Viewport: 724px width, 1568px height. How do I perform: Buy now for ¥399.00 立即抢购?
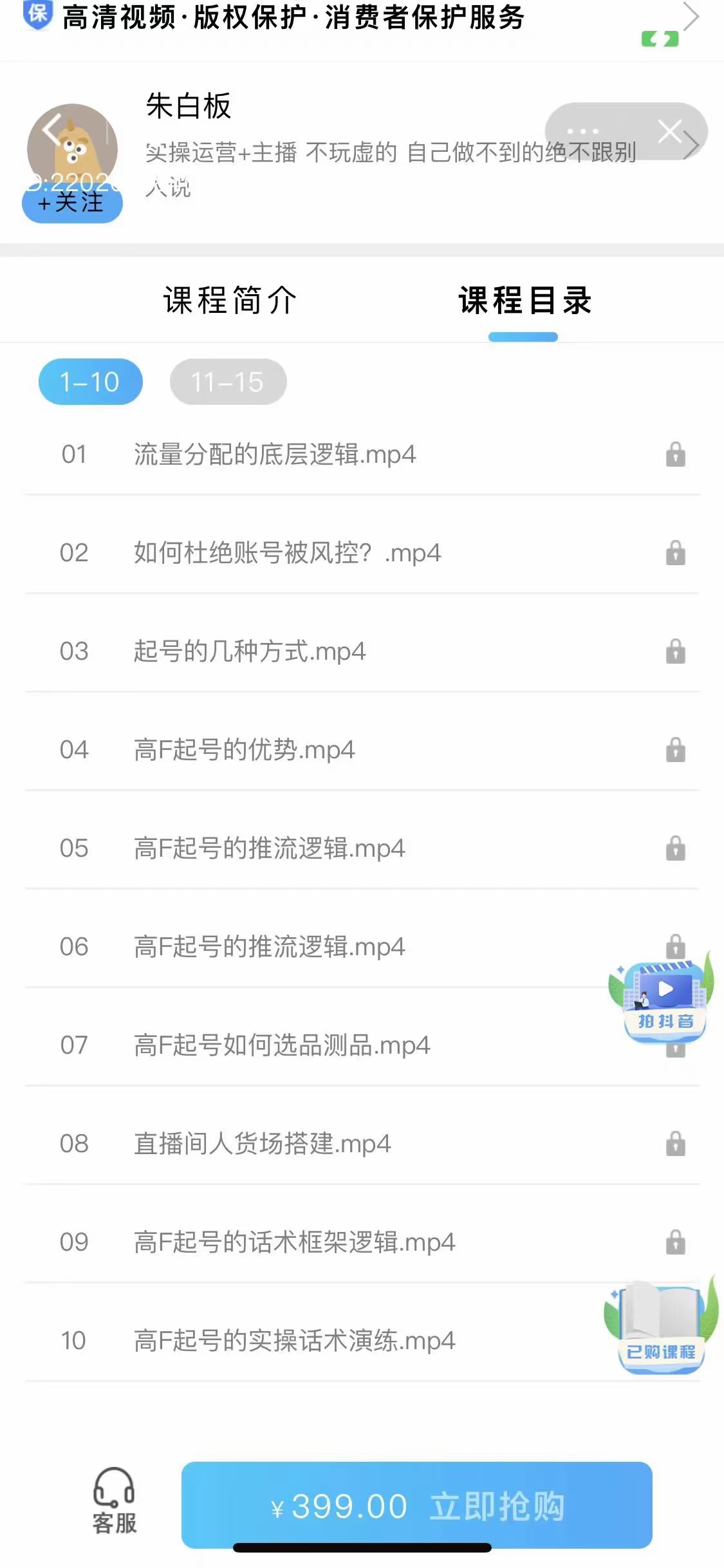[416, 1505]
